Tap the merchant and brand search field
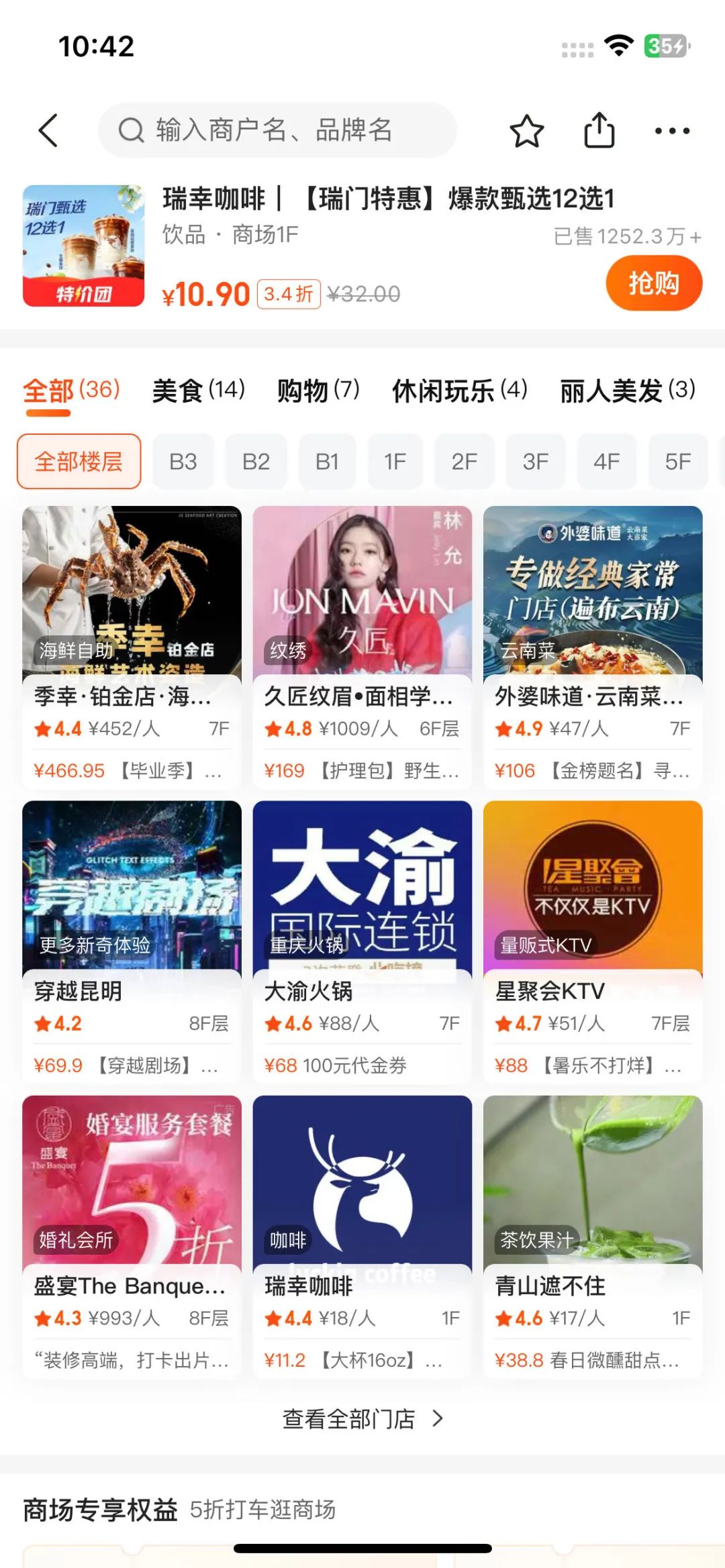Screen dimensions: 725x1568 pyautogui.click(x=277, y=130)
